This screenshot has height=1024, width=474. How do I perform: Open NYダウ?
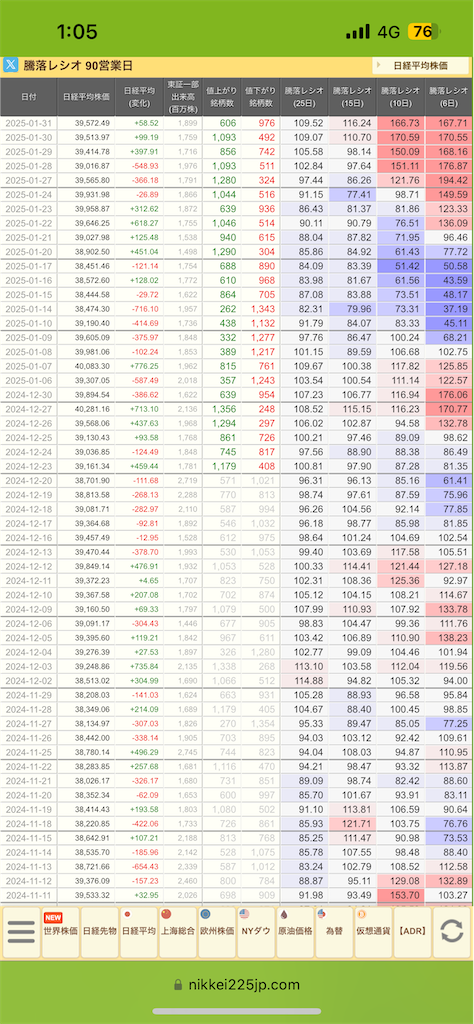point(256,932)
